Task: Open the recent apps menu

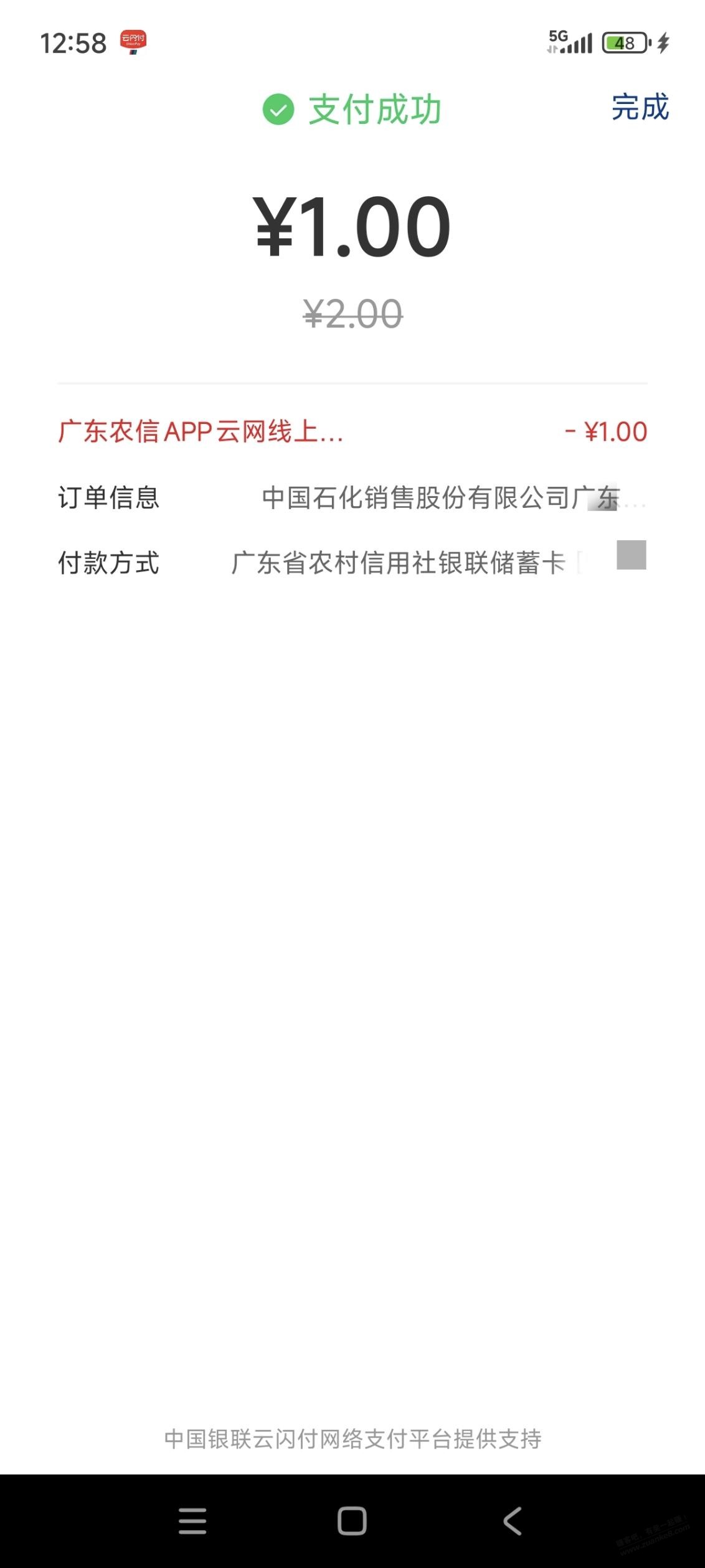Action: click(192, 1521)
